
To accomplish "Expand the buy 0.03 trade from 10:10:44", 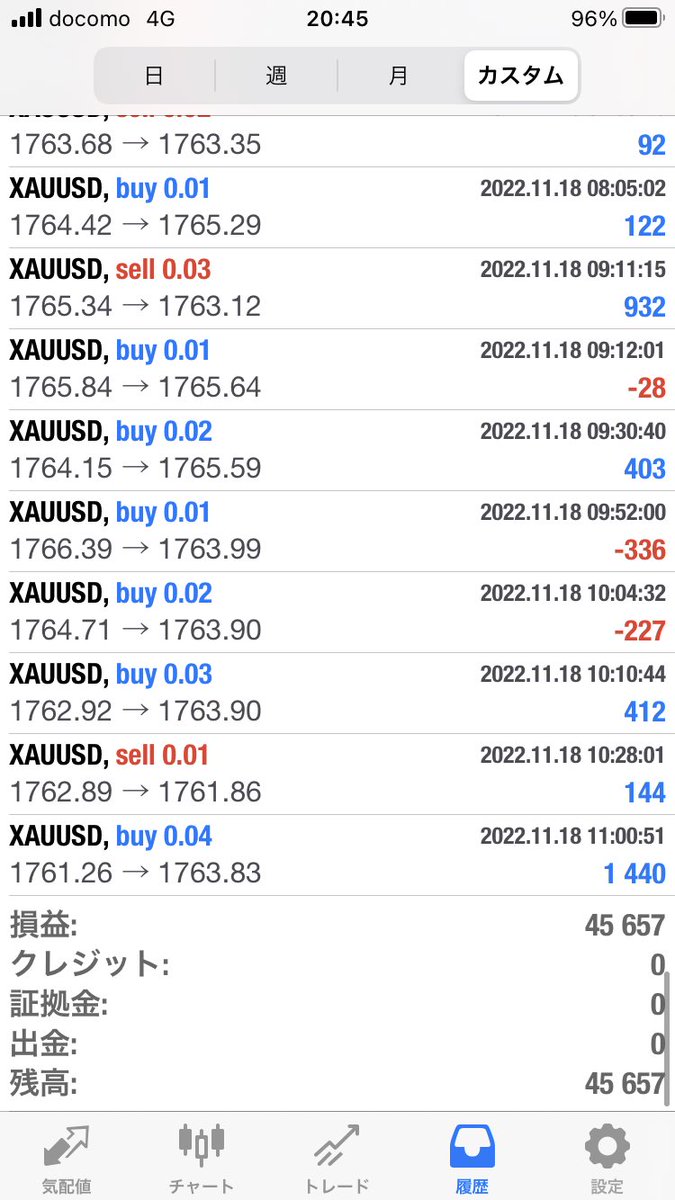I will pos(337,694).
